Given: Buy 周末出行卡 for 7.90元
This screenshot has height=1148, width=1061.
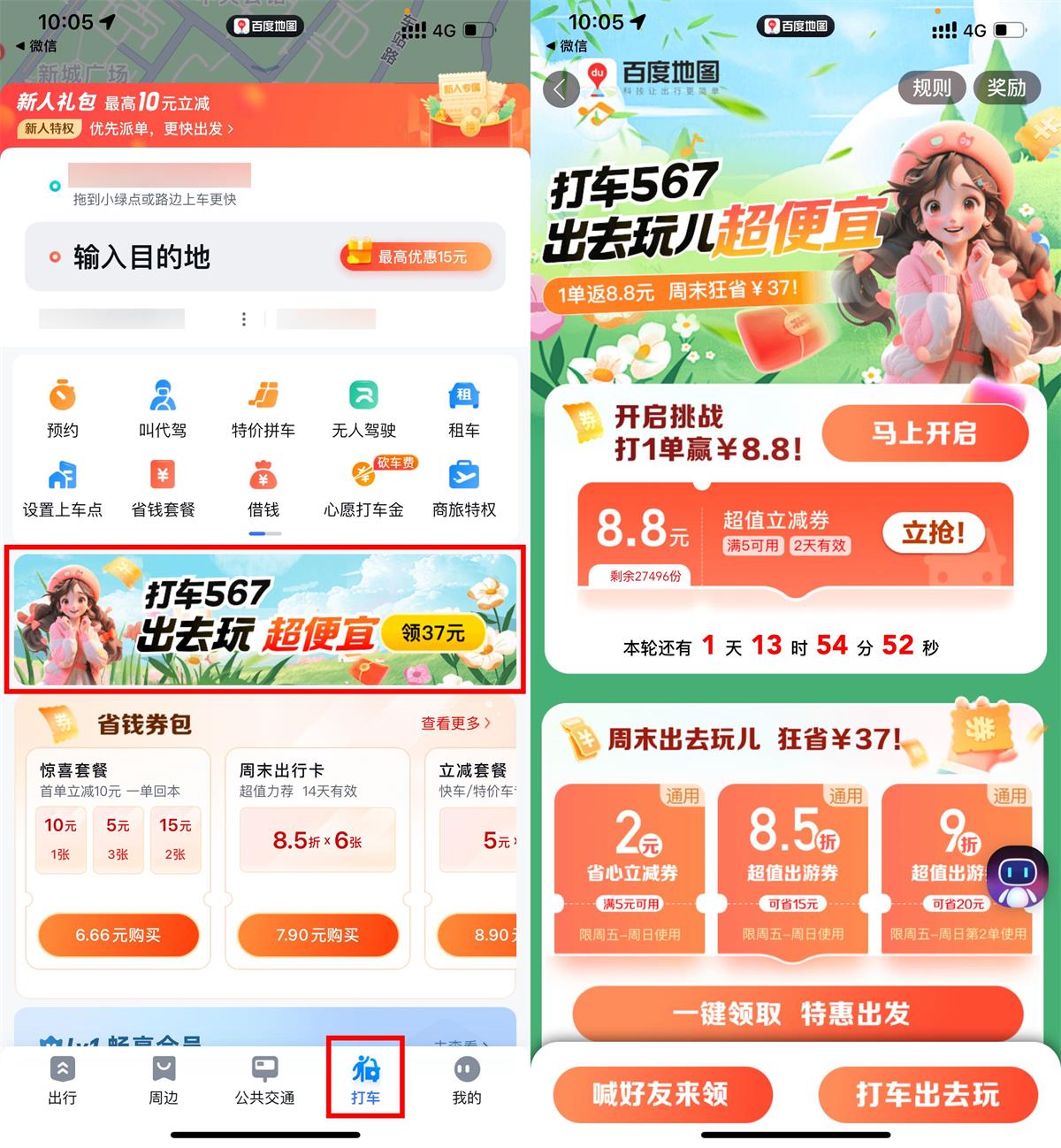Looking at the screenshot, I should coord(317,935).
